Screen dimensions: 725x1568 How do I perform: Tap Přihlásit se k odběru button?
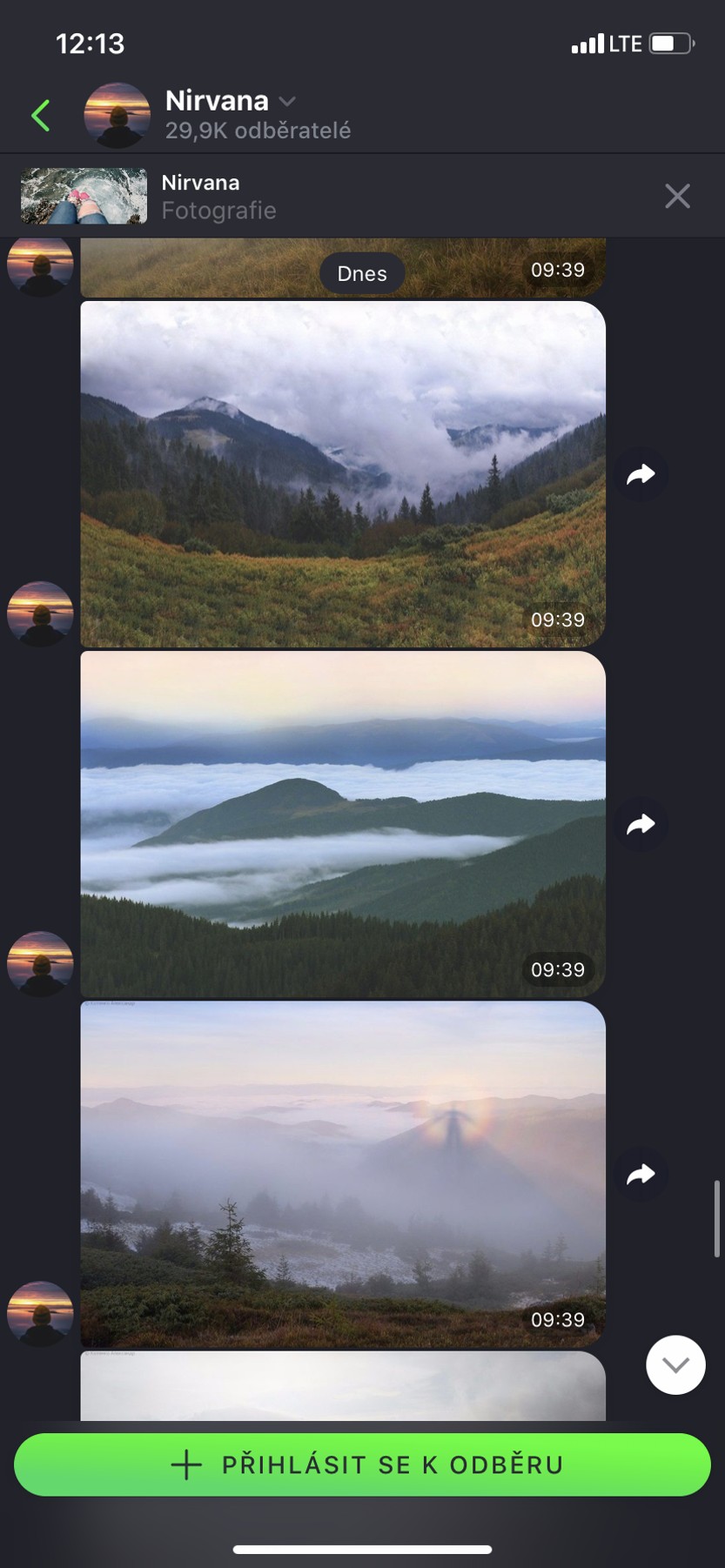click(x=362, y=1464)
